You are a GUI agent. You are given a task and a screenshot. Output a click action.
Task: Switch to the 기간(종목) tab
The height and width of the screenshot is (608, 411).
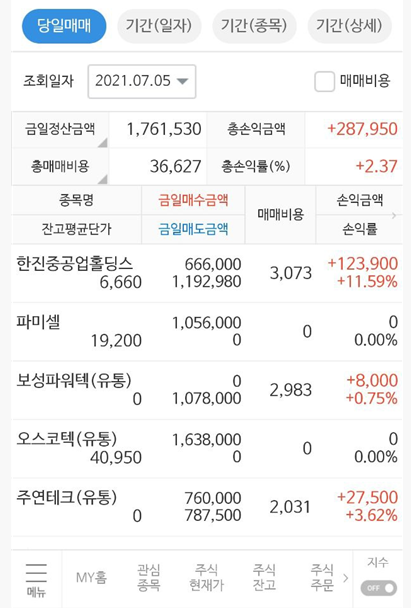(x=254, y=26)
